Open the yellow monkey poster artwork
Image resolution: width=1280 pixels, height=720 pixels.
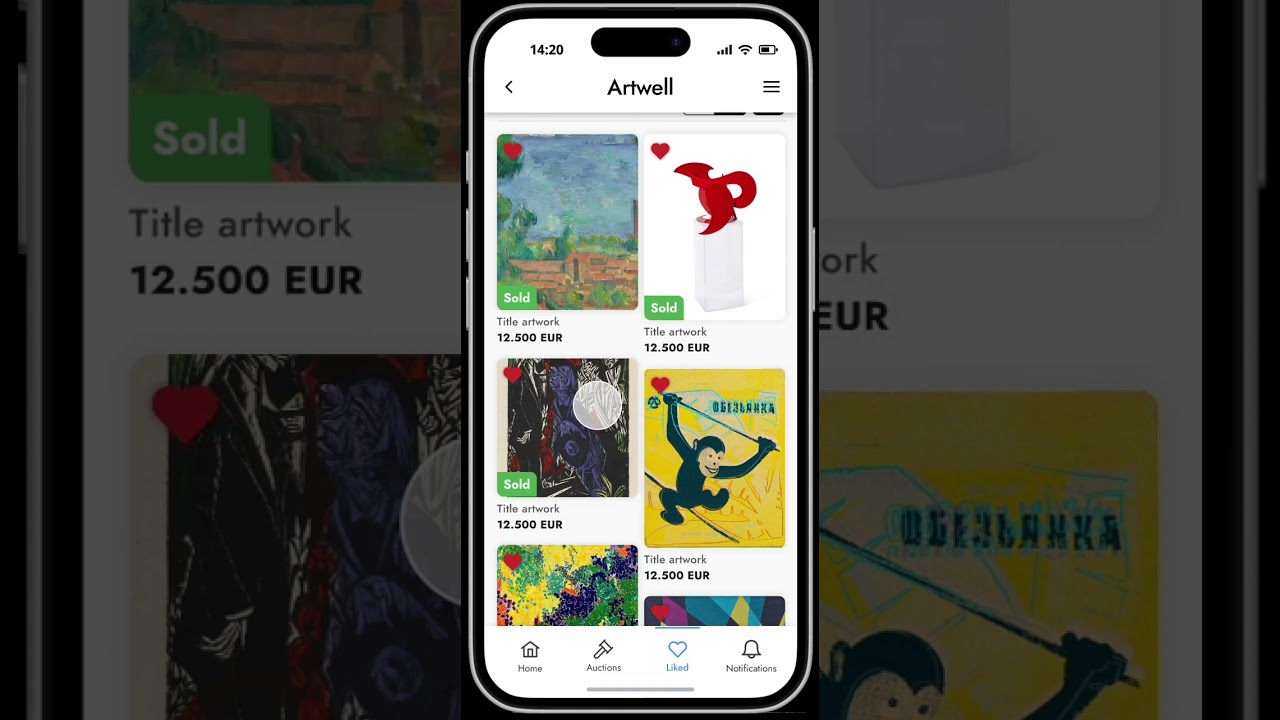[714, 458]
